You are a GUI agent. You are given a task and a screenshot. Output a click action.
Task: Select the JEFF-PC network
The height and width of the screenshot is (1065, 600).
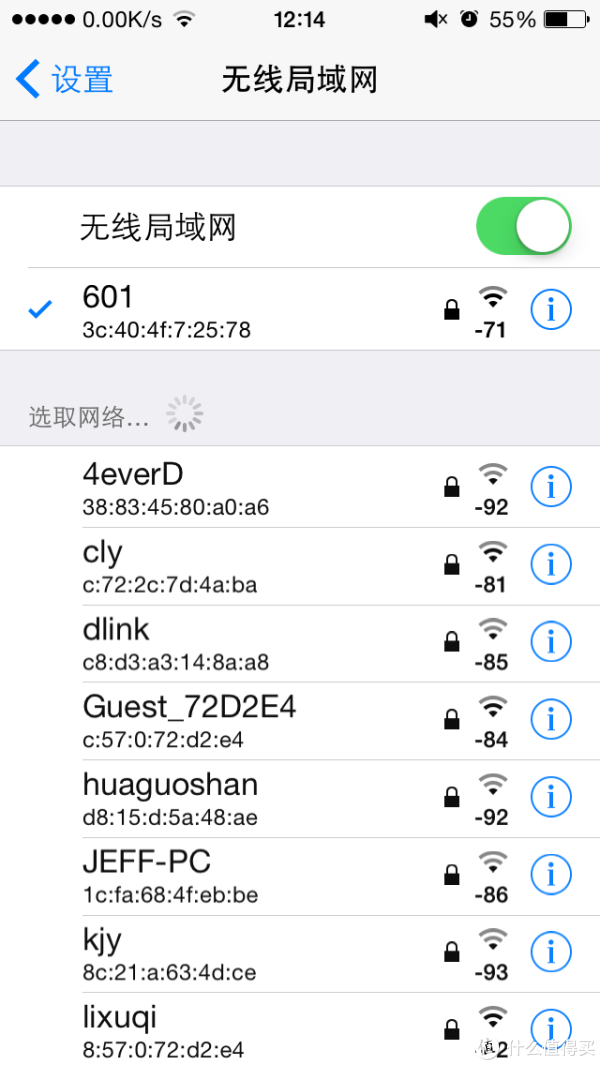tap(200, 875)
